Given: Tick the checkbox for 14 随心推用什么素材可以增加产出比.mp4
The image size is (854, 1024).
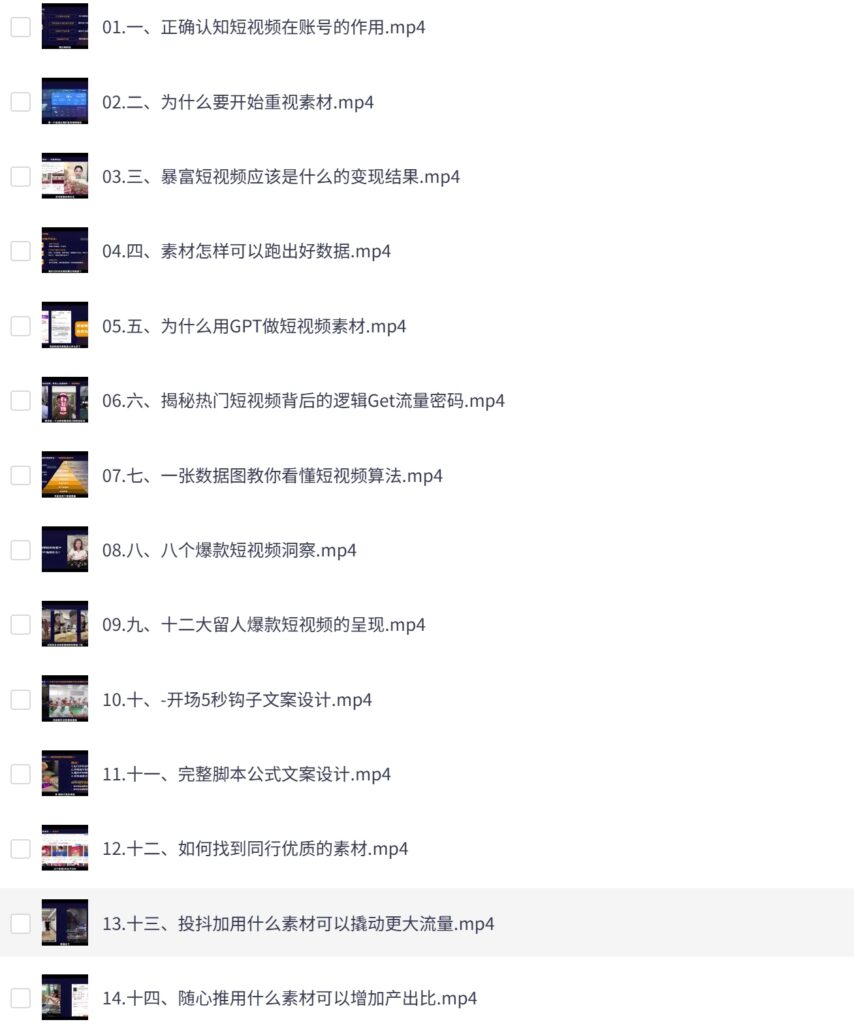Looking at the screenshot, I should (x=21, y=998).
